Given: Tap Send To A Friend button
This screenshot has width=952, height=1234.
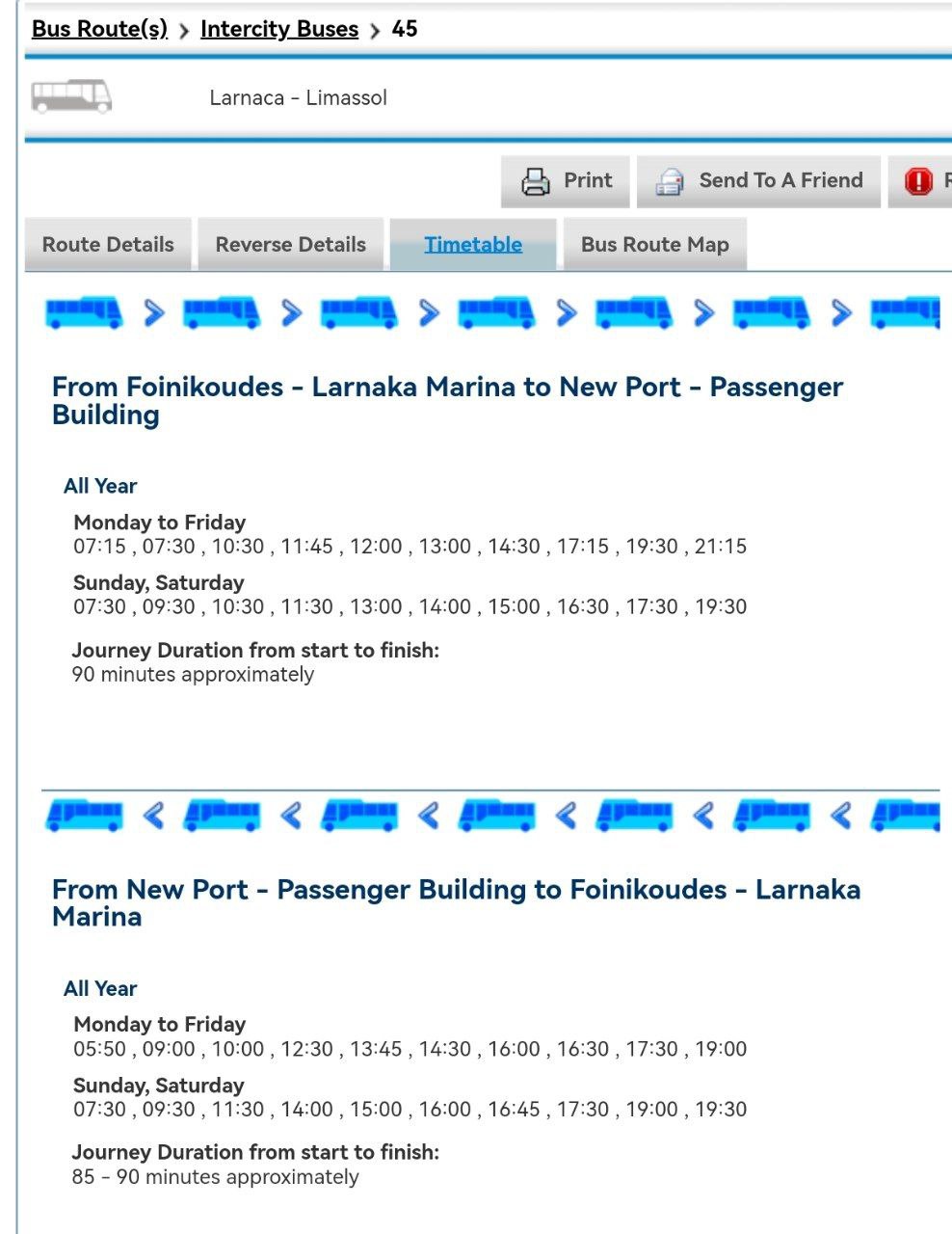Looking at the screenshot, I should (x=759, y=181).
